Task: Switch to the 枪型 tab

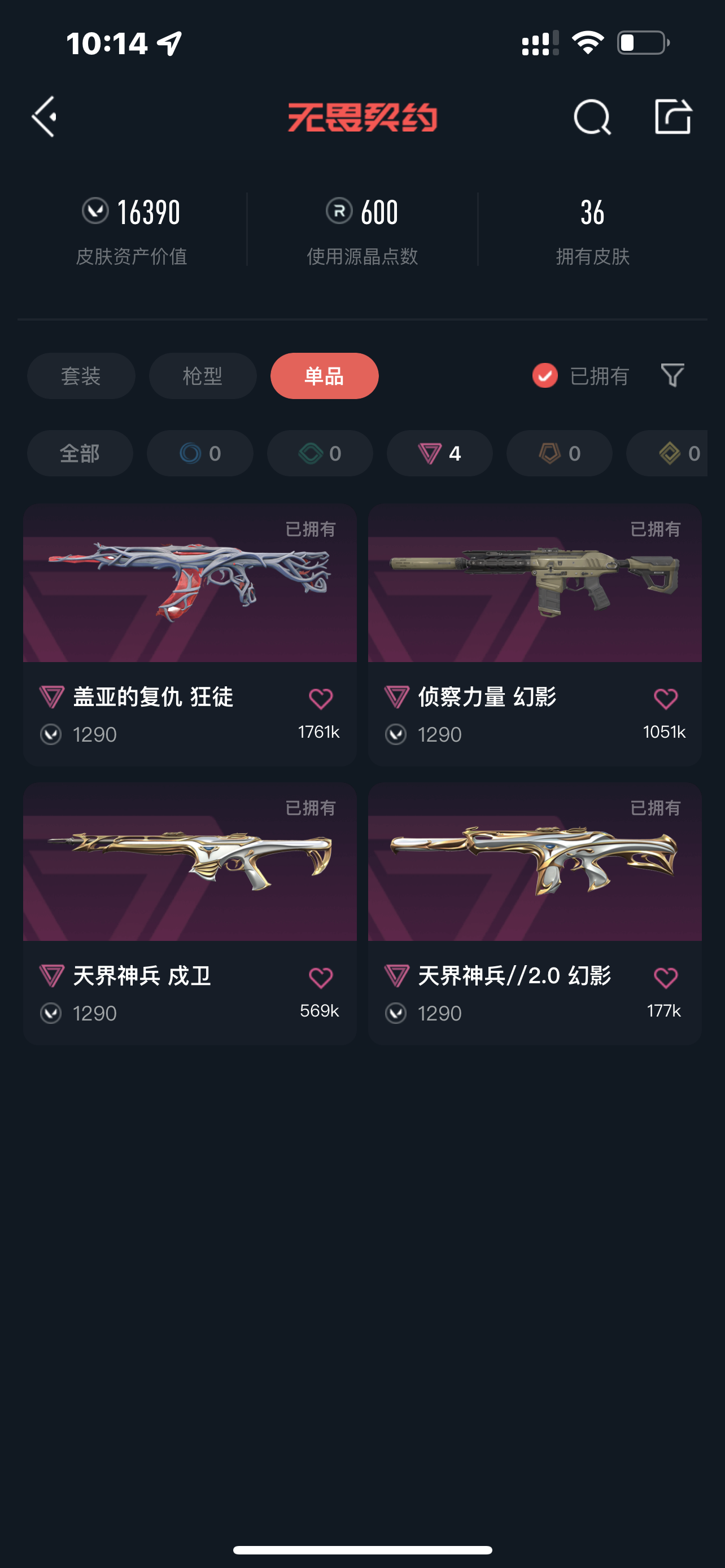Action: (203, 375)
